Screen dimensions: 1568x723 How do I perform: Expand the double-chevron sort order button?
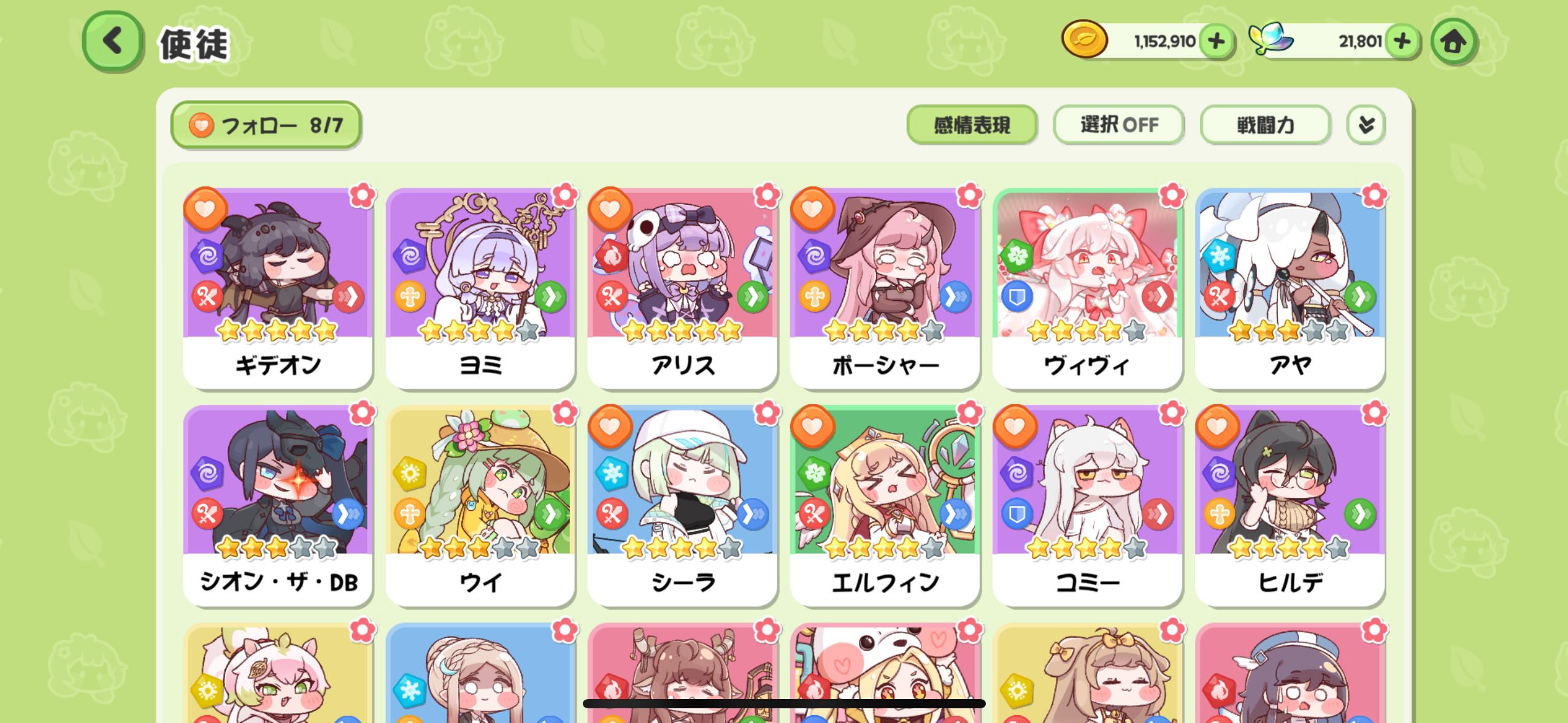coord(1366,125)
